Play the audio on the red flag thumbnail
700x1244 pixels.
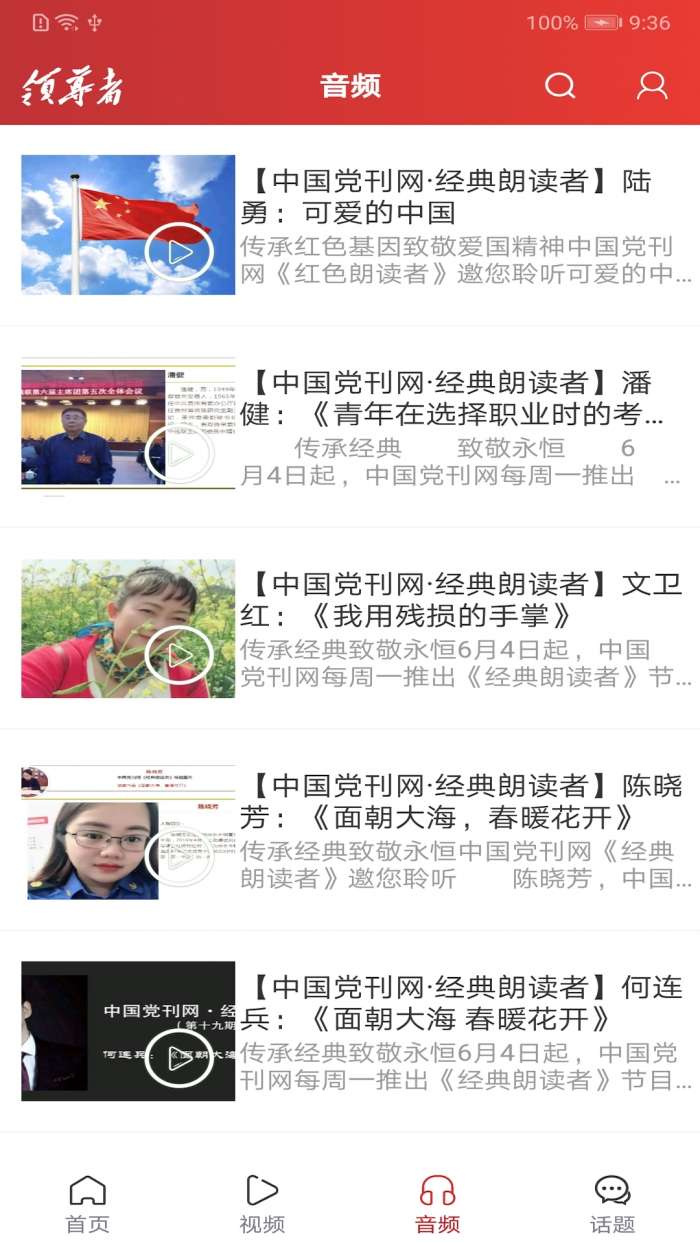click(x=179, y=253)
